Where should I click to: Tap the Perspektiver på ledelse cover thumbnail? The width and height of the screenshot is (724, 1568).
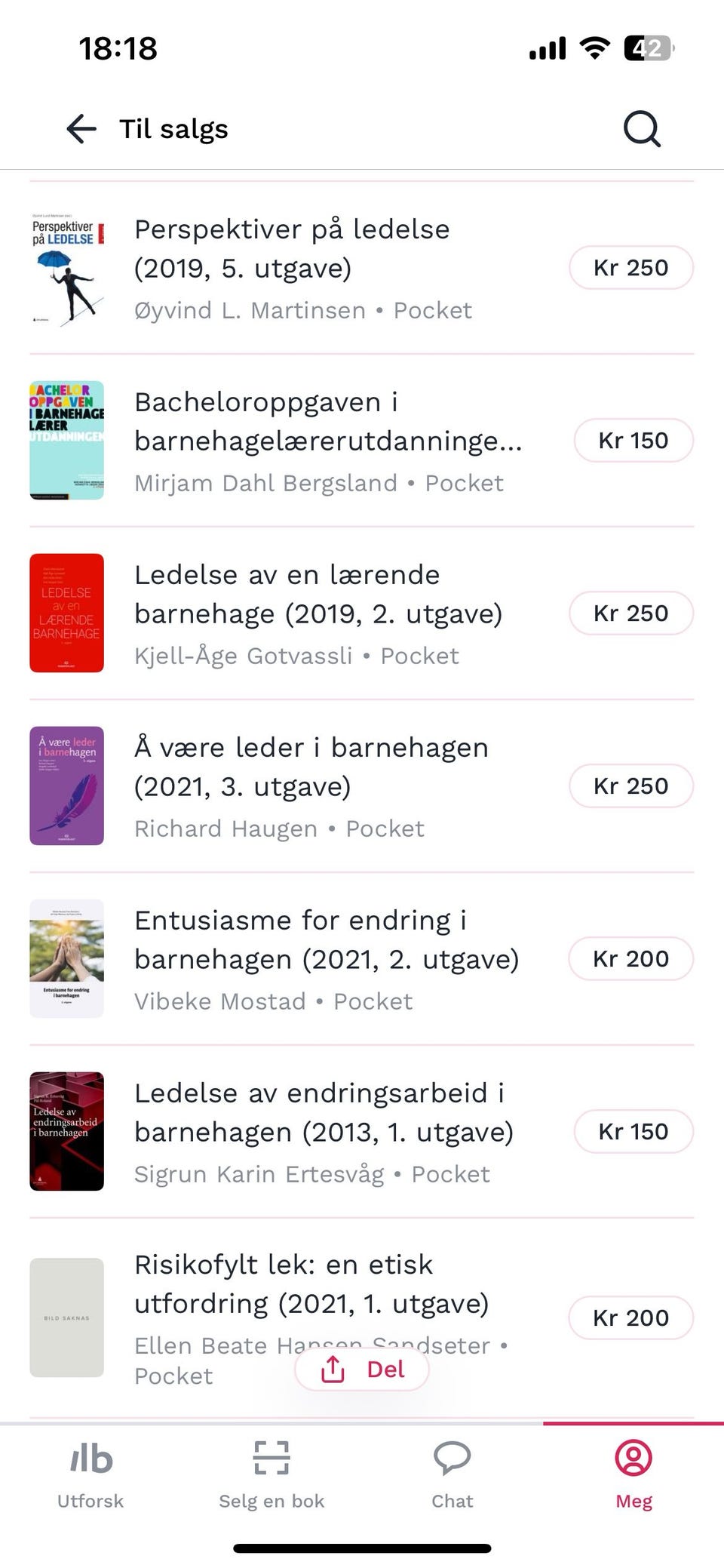pos(66,268)
